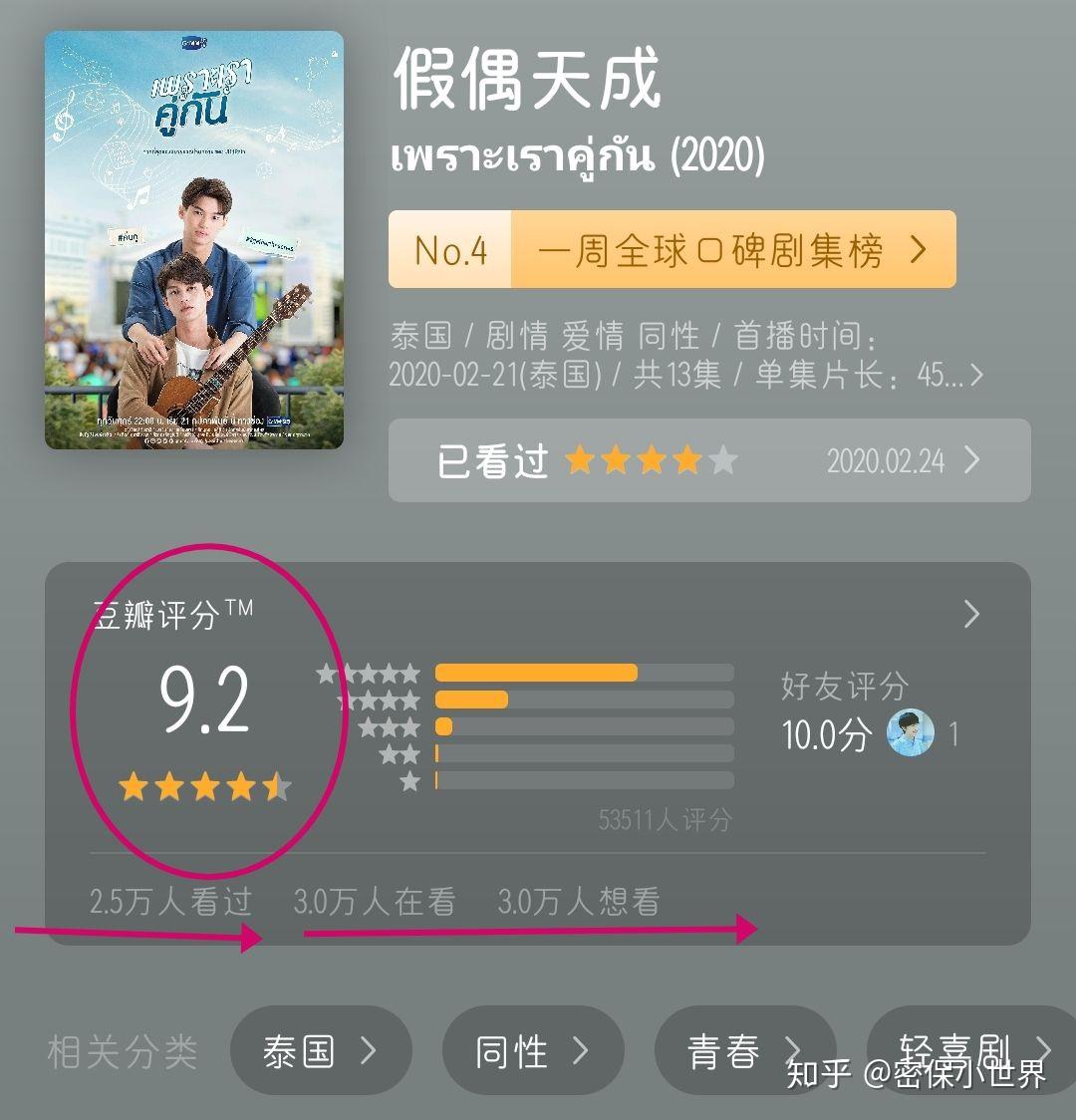
Task: Select the 同性 category chip
Action: [x=532, y=1051]
